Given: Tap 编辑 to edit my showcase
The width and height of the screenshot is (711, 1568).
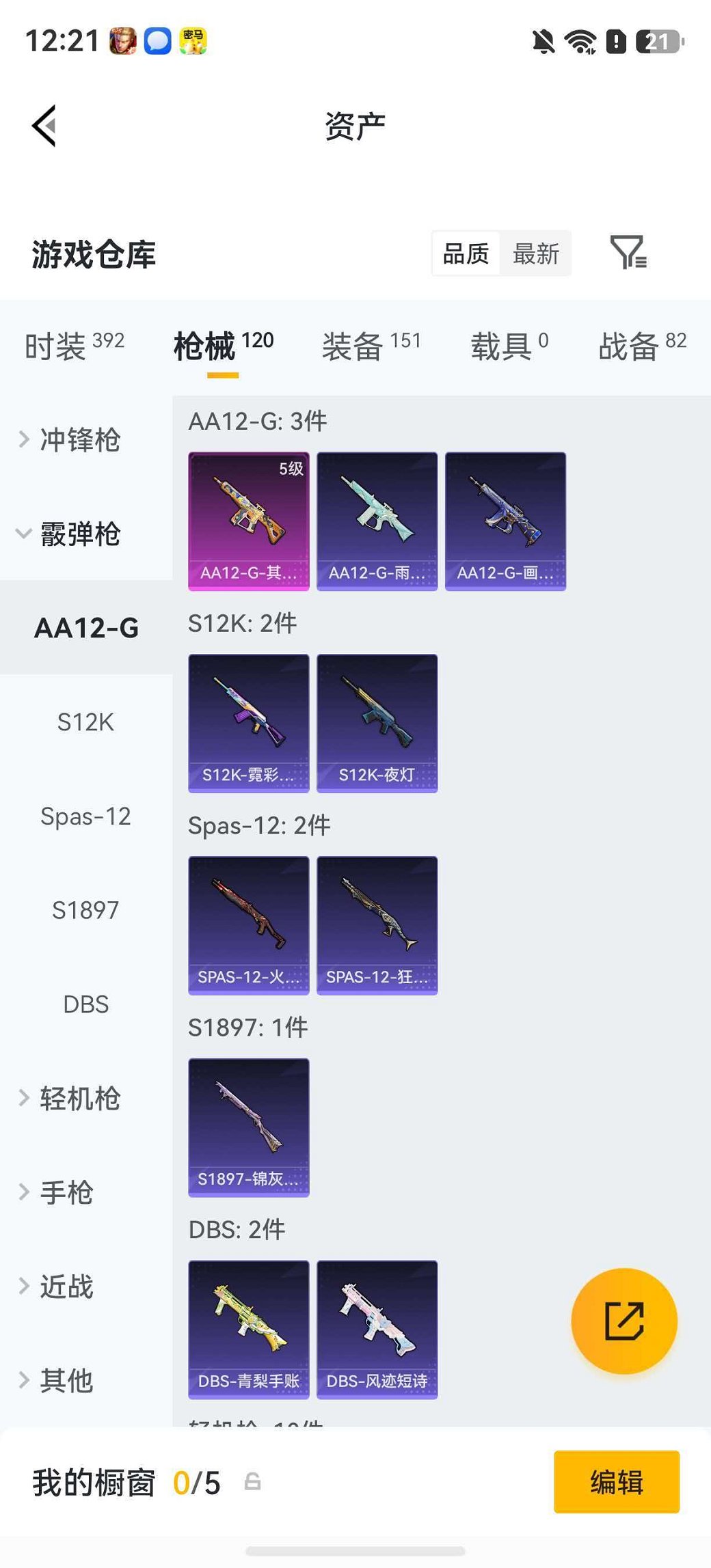Looking at the screenshot, I should (617, 1482).
